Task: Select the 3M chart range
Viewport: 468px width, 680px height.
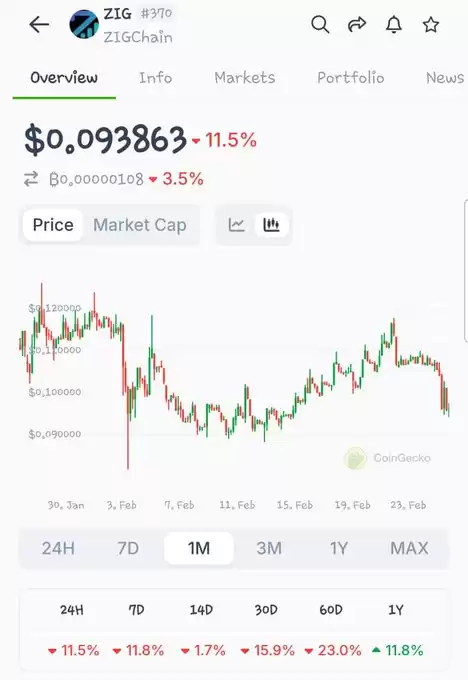Action: (269, 548)
